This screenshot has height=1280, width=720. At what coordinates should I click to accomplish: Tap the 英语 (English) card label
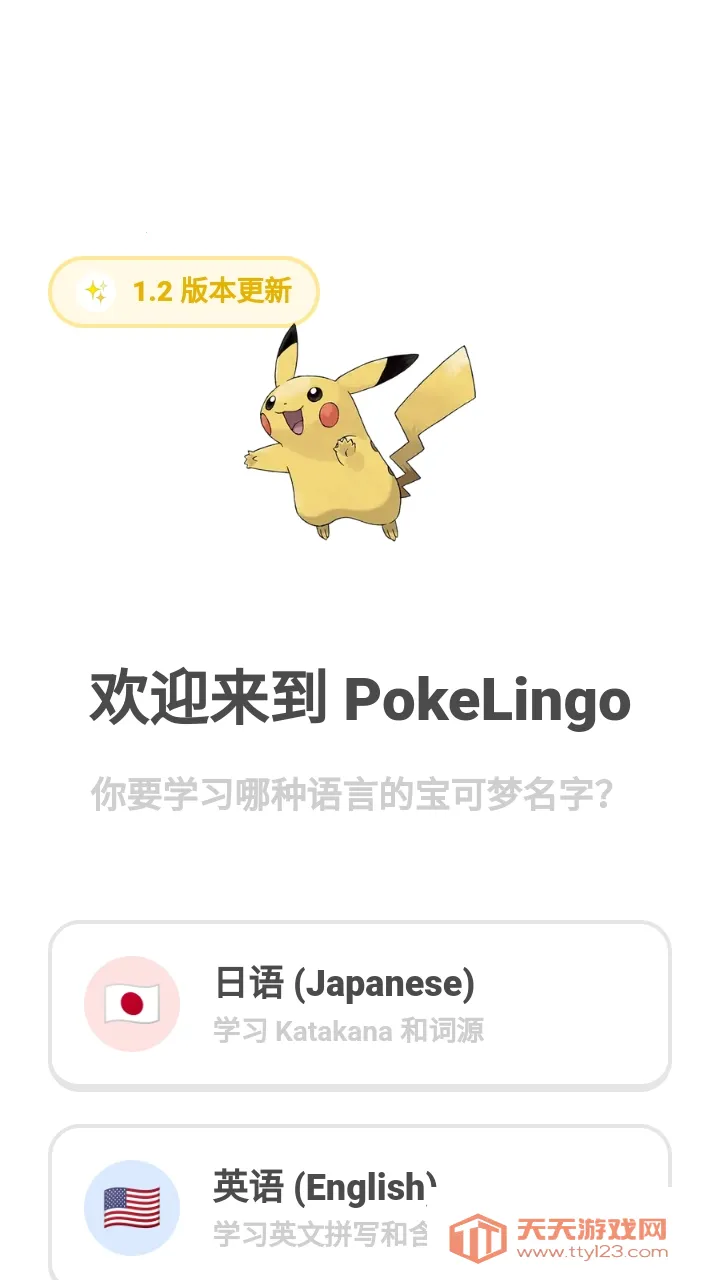(320, 1186)
